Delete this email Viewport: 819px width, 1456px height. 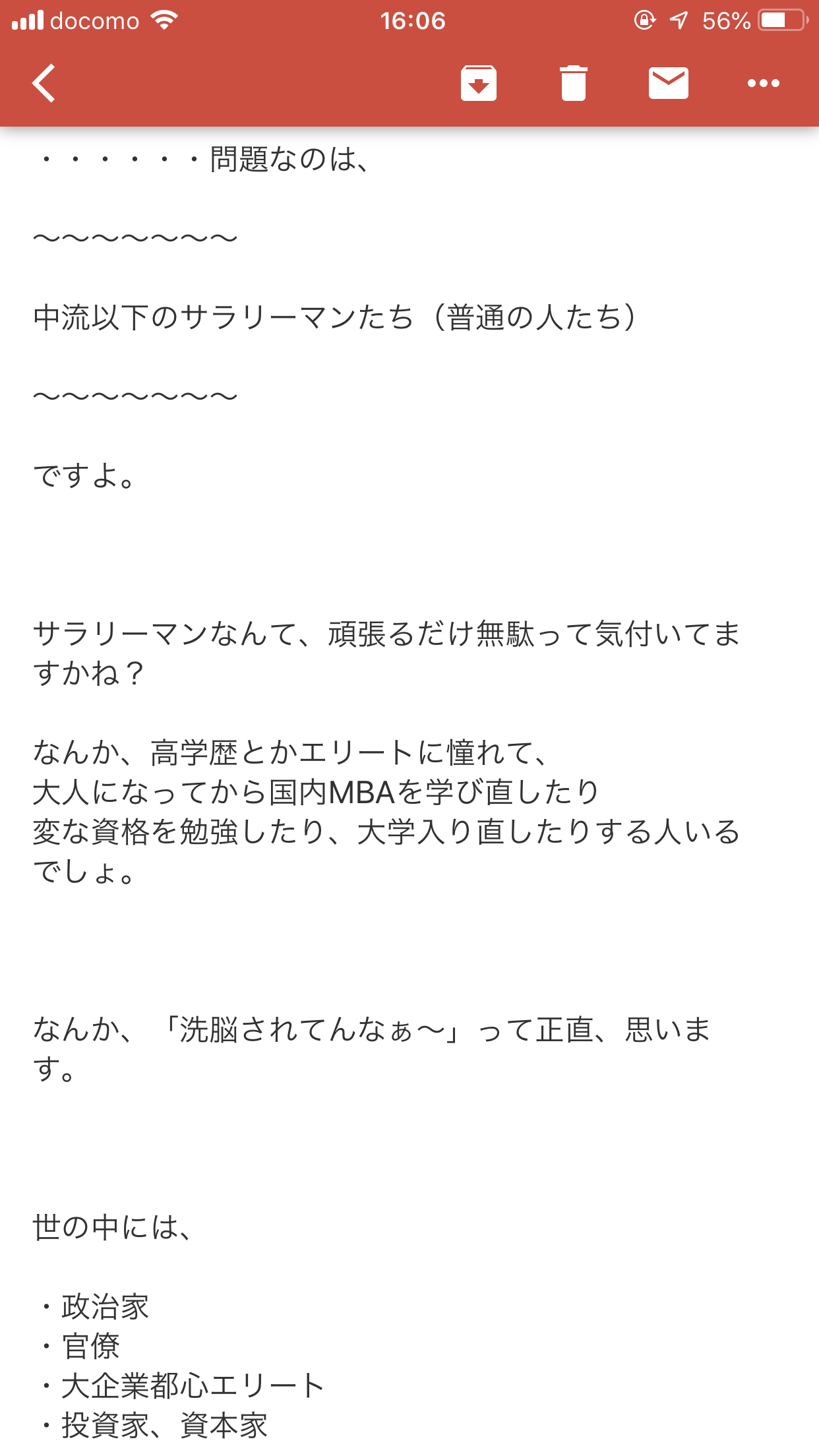pos(573,83)
